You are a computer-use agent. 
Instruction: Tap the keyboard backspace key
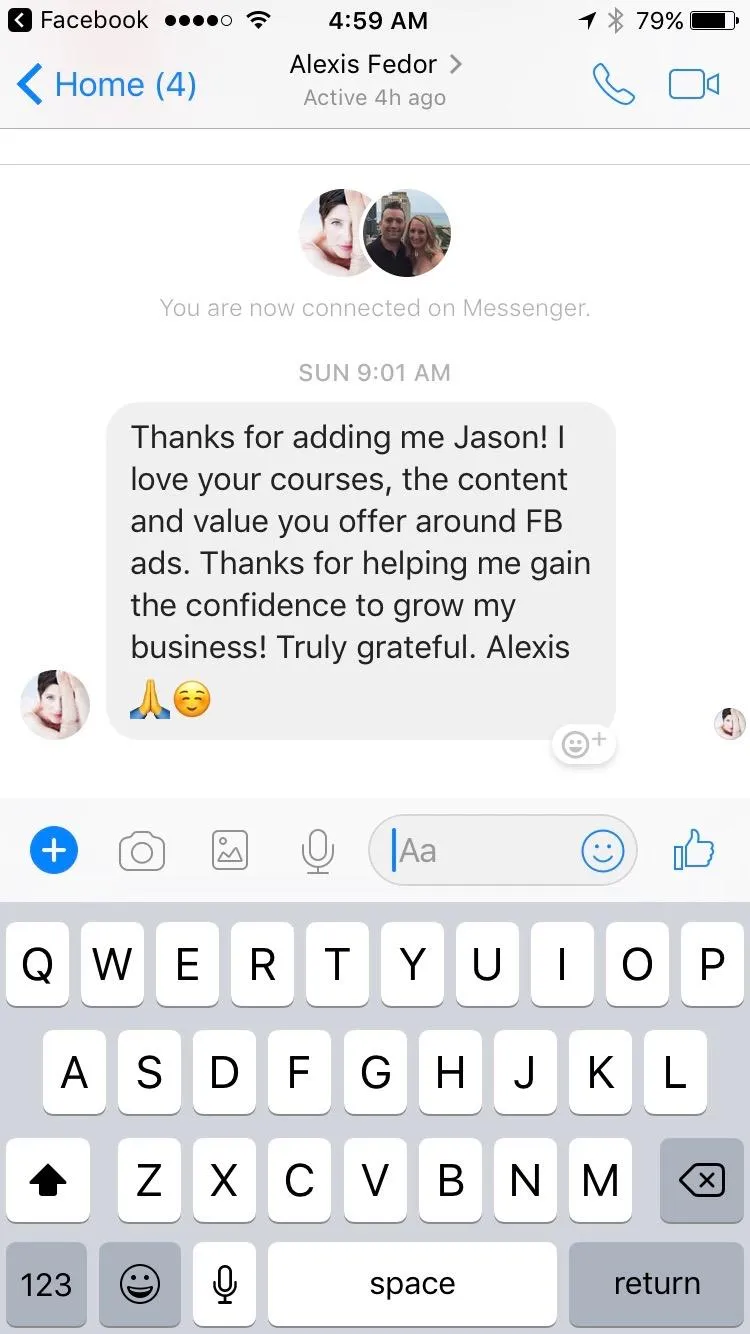pos(701,1181)
